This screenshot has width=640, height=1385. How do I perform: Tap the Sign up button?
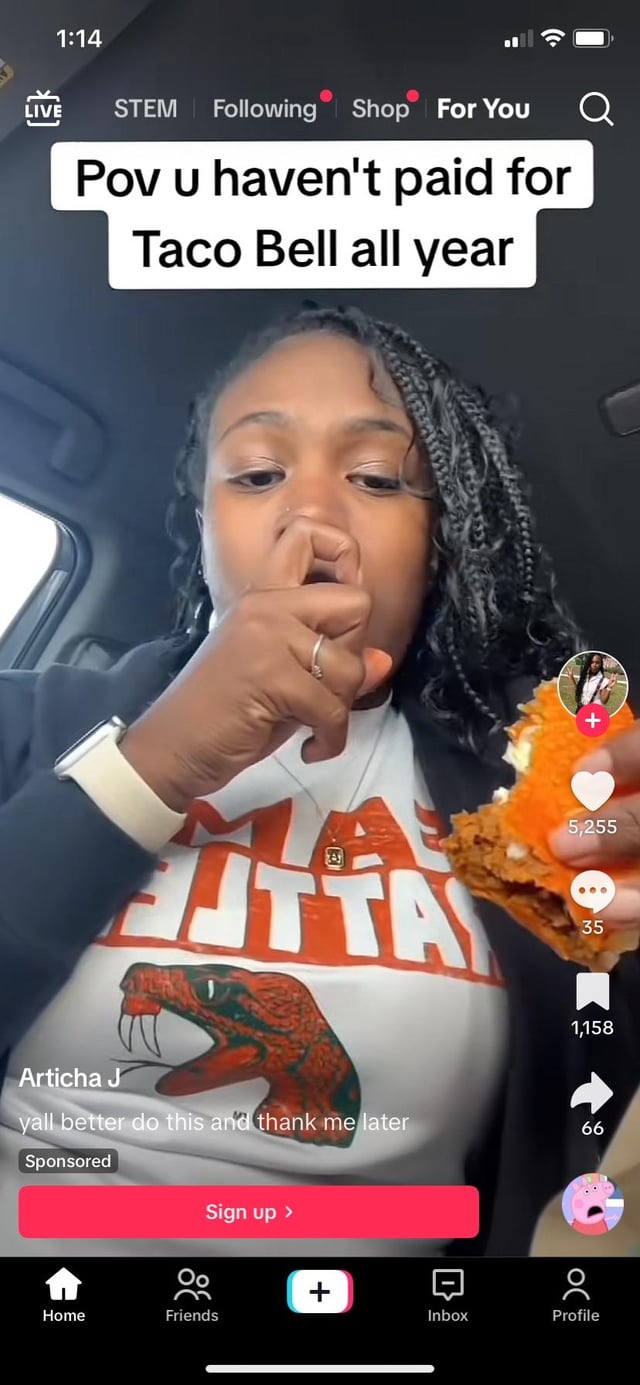(248, 1211)
